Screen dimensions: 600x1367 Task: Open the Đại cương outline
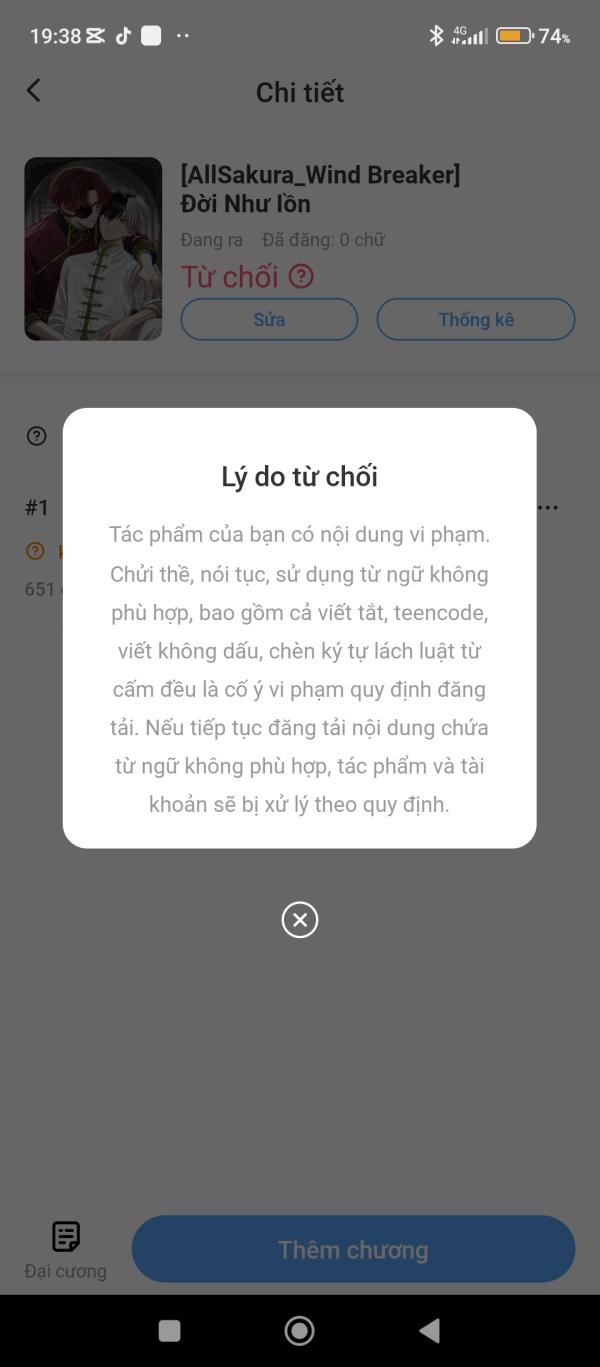coord(66,1248)
